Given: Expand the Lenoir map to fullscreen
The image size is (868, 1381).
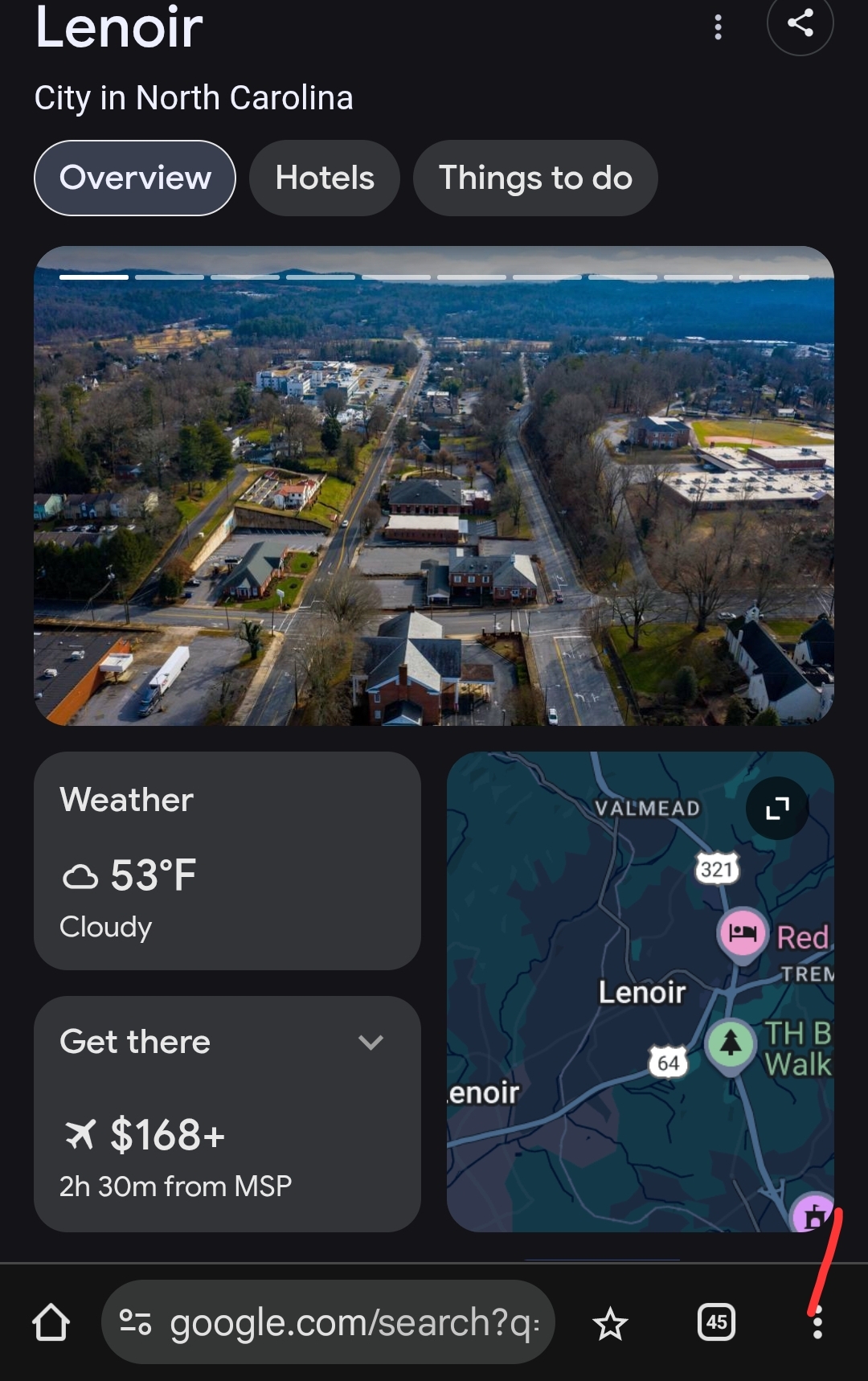Looking at the screenshot, I should click(x=776, y=808).
